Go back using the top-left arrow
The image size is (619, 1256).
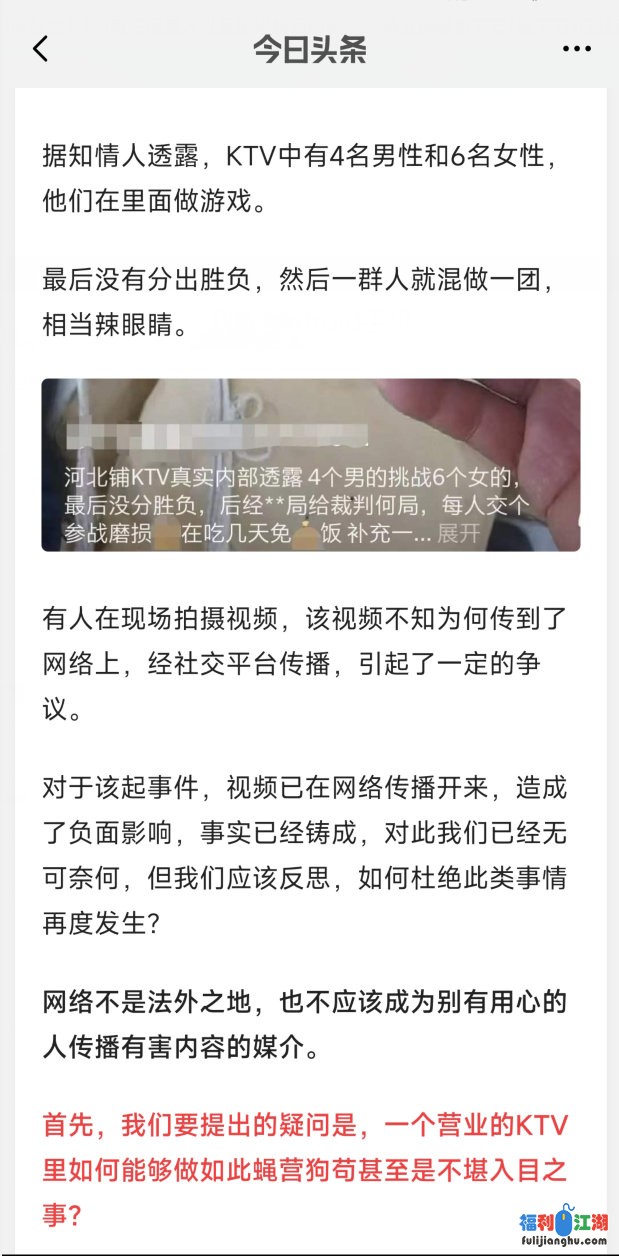click(x=40, y=49)
